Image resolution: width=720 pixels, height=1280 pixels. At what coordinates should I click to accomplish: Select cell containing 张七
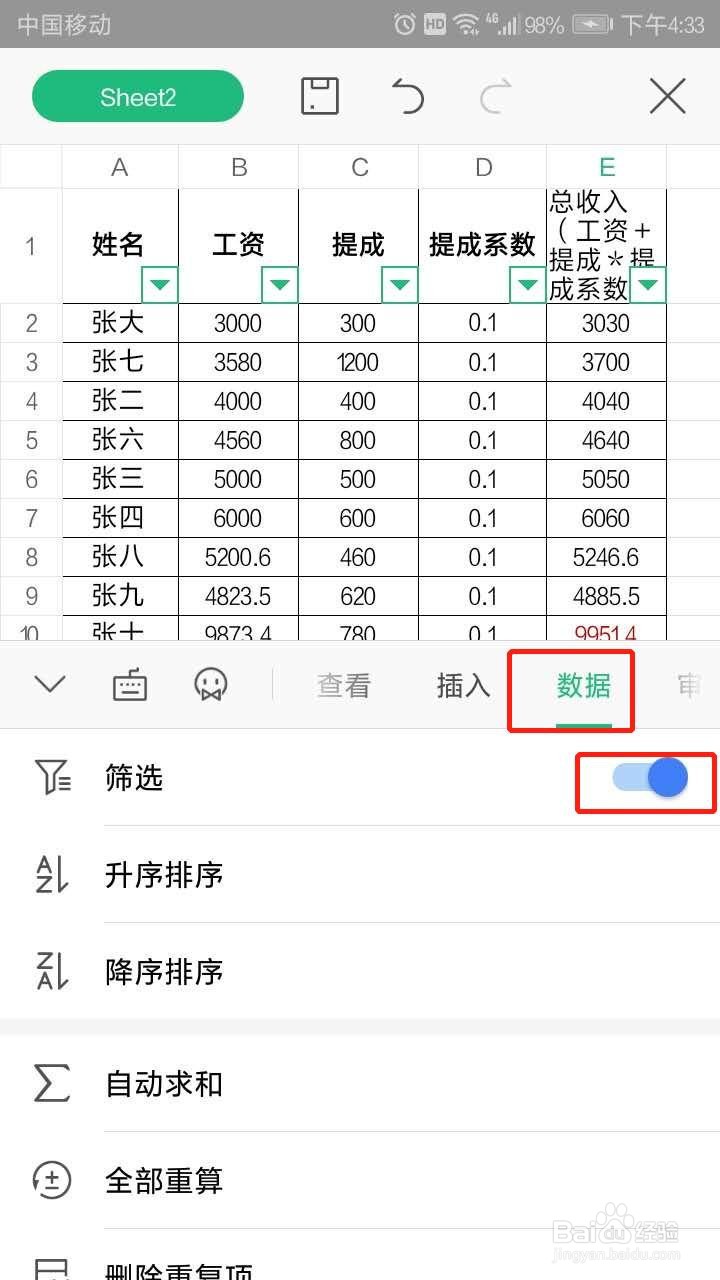pyautogui.click(x=119, y=362)
